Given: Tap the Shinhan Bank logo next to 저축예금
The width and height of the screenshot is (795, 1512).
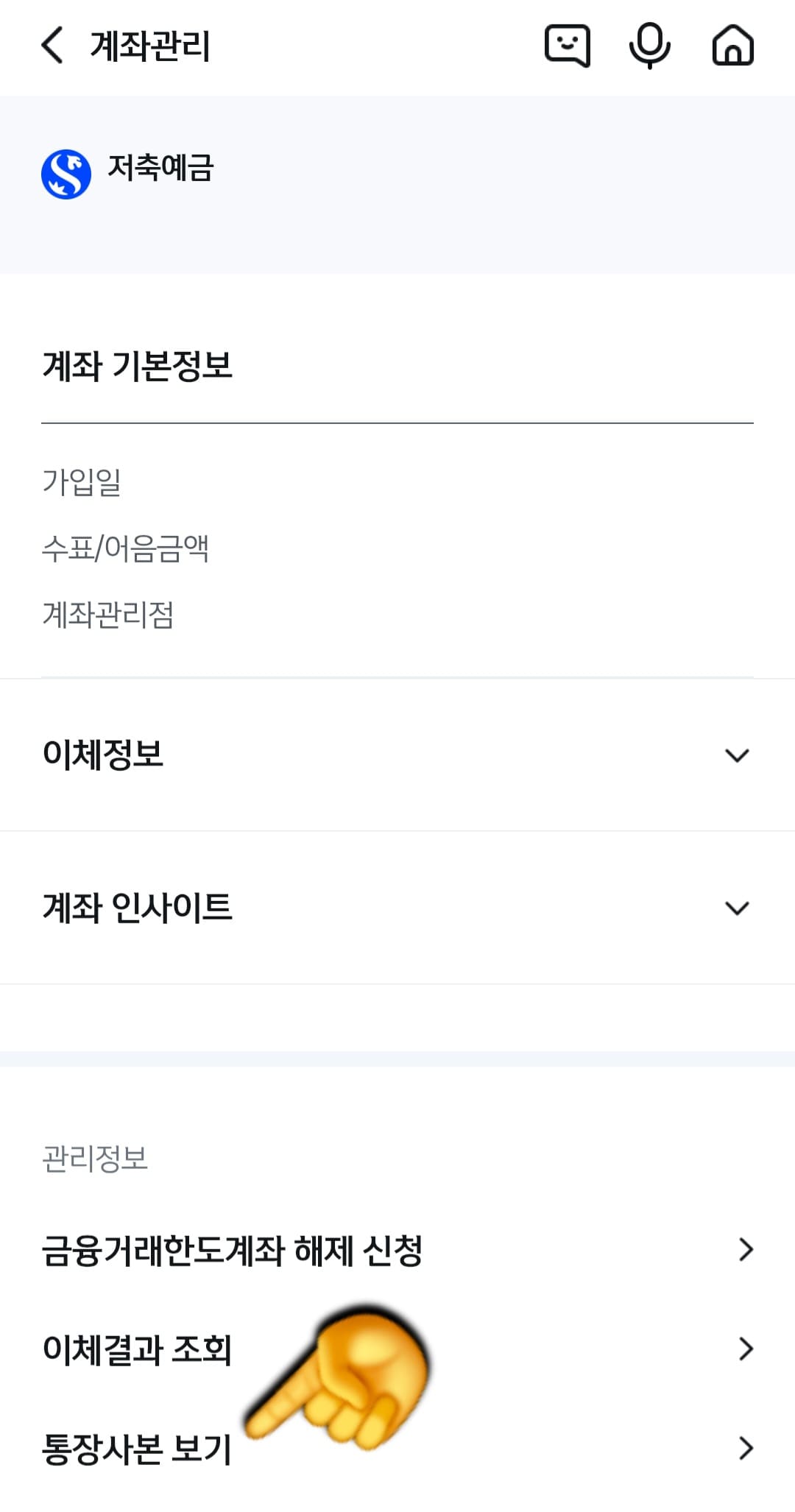Looking at the screenshot, I should 66,174.
